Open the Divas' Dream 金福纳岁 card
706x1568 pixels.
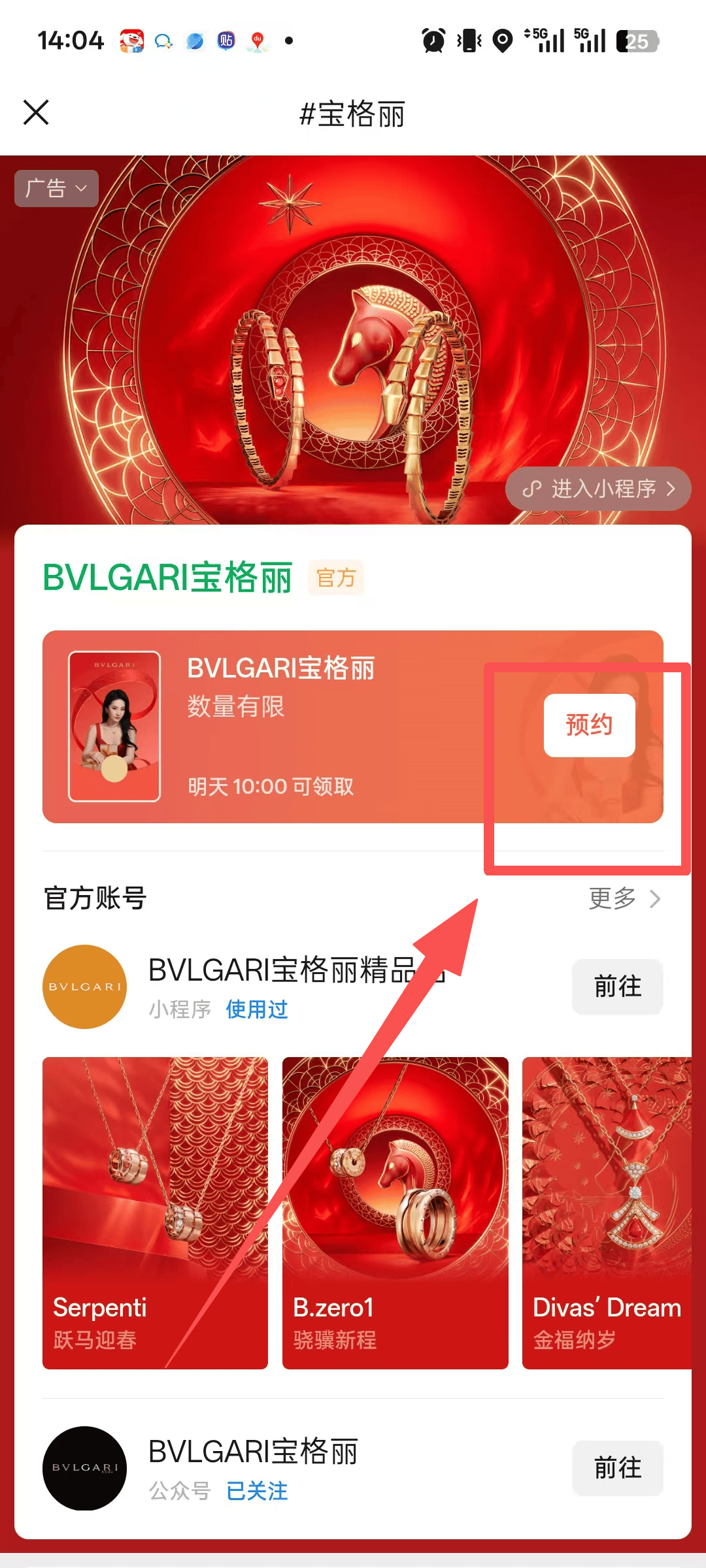[x=607, y=1213]
